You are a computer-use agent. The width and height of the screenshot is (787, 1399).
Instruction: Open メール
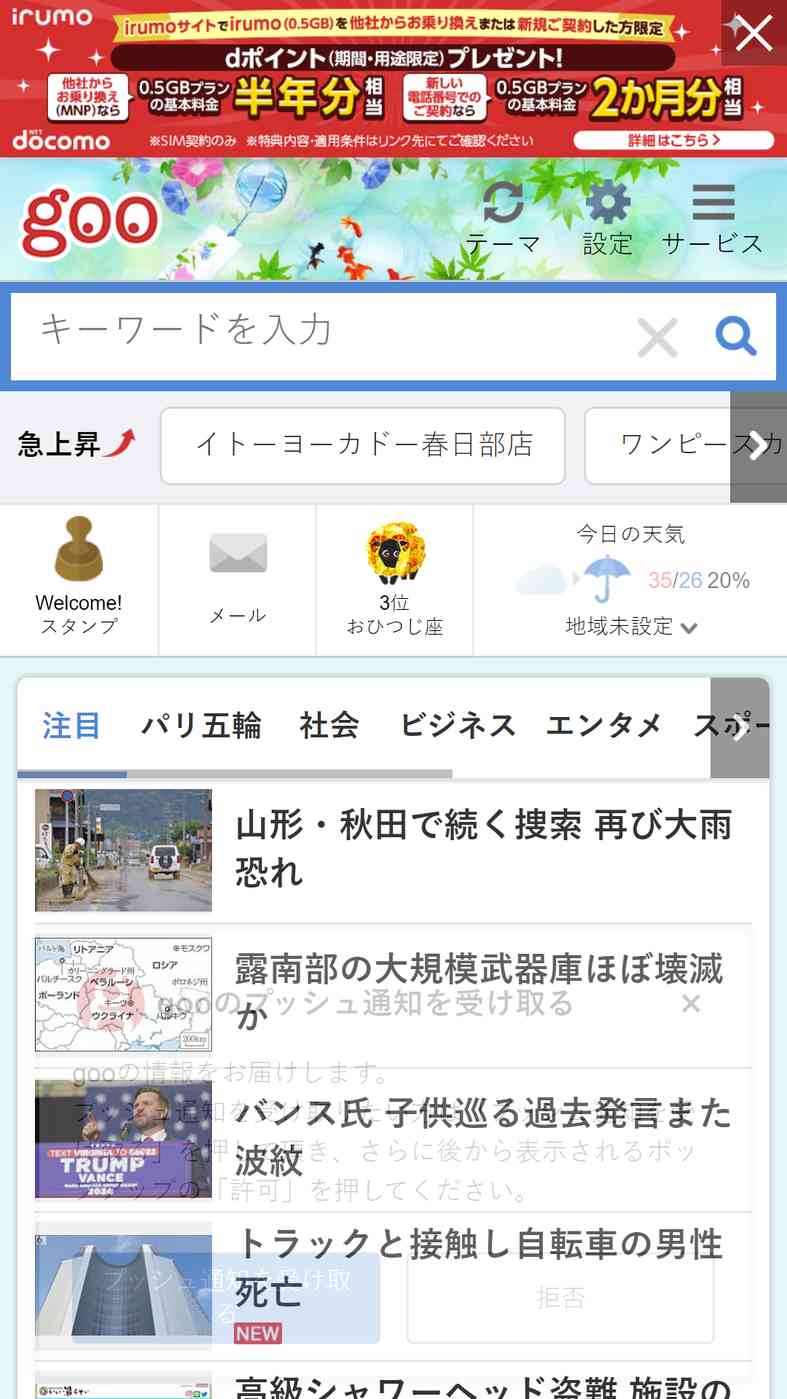click(237, 579)
